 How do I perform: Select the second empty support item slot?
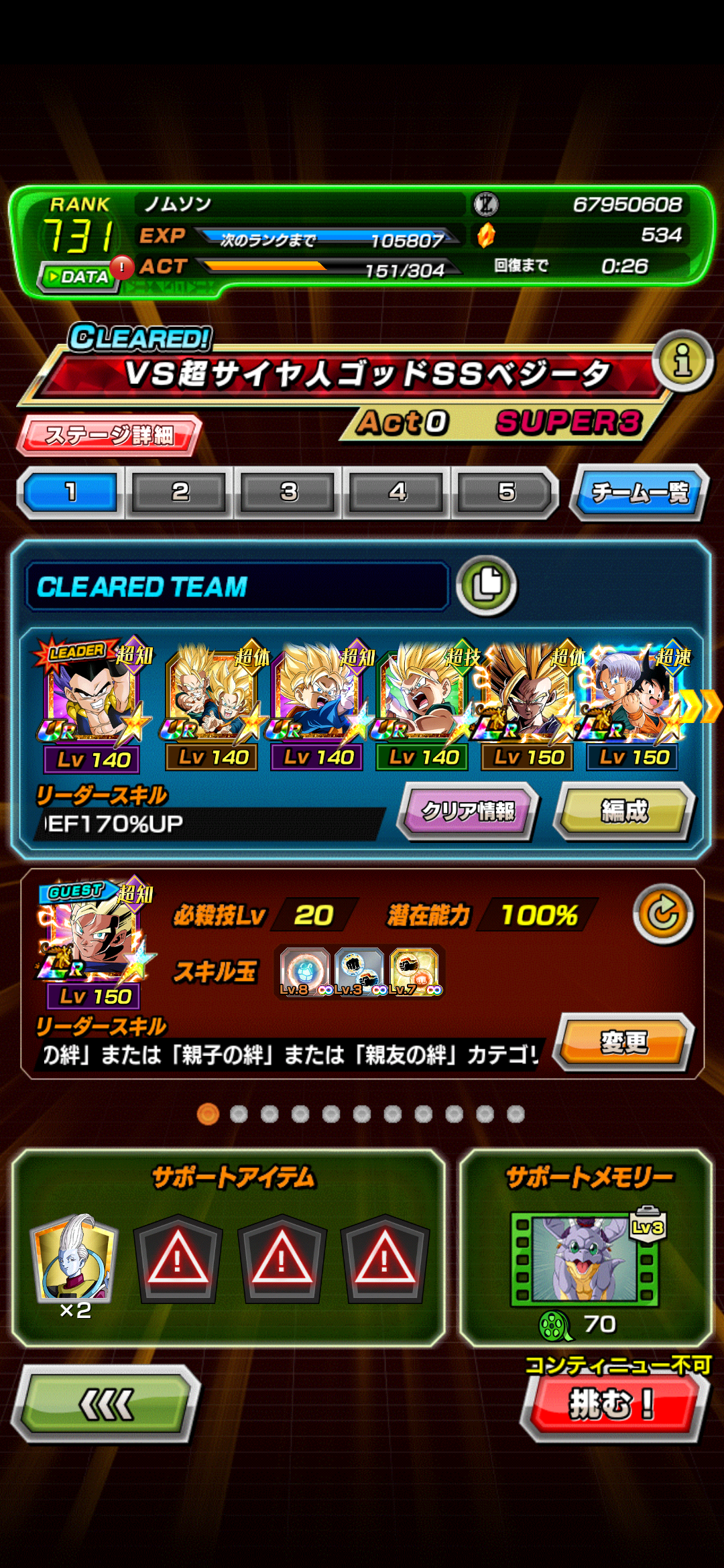(x=282, y=1258)
